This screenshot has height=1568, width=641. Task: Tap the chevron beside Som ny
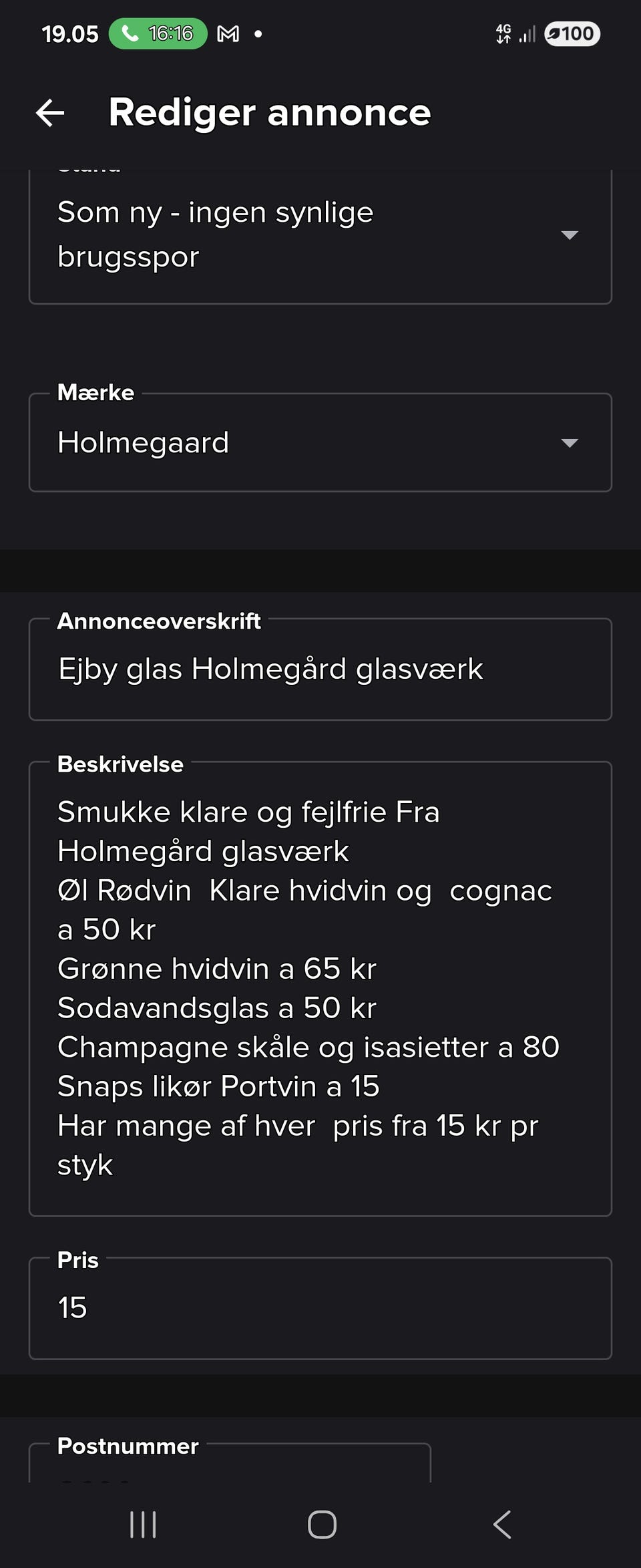pyautogui.click(x=568, y=235)
